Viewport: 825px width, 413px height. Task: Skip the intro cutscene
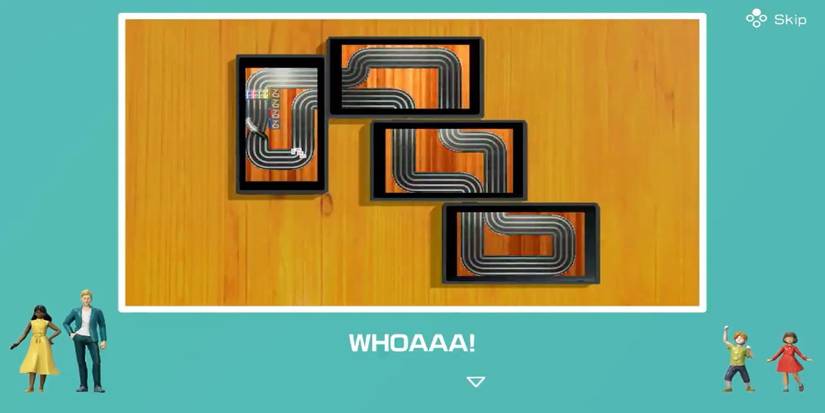(777, 19)
